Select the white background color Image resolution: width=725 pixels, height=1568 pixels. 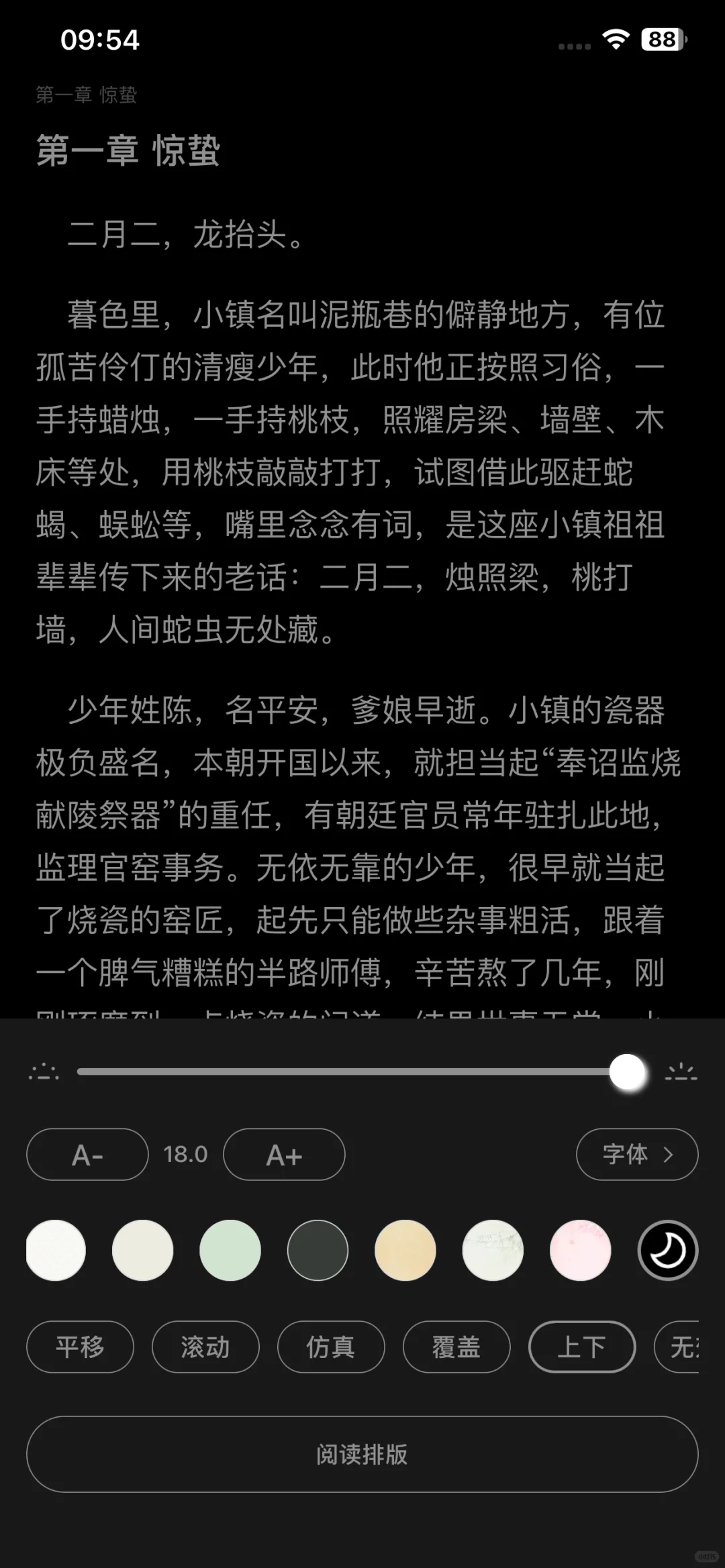tap(56, 1250)
